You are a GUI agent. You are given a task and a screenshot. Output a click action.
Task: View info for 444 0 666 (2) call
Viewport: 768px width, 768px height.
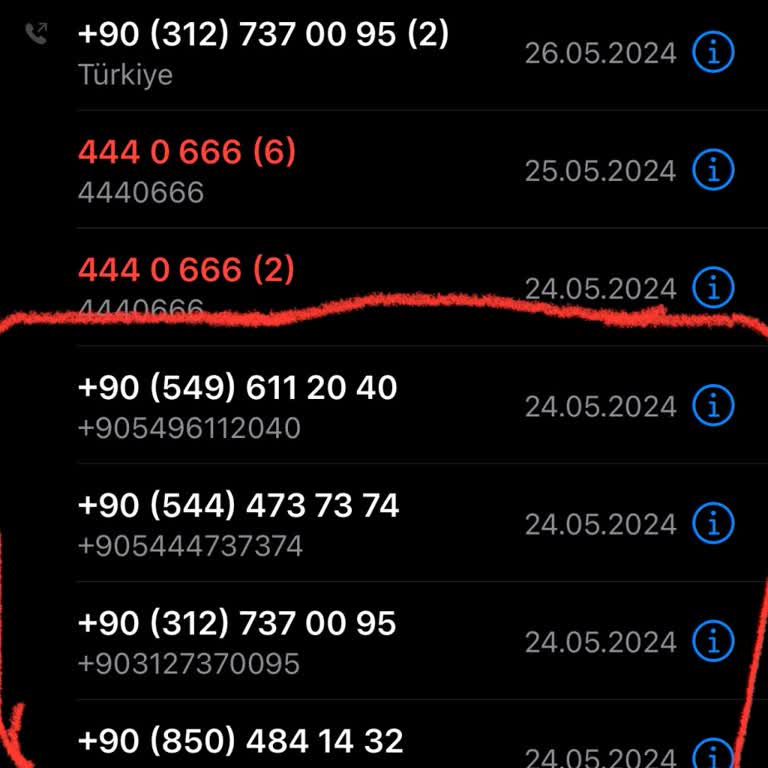[713, 288]
